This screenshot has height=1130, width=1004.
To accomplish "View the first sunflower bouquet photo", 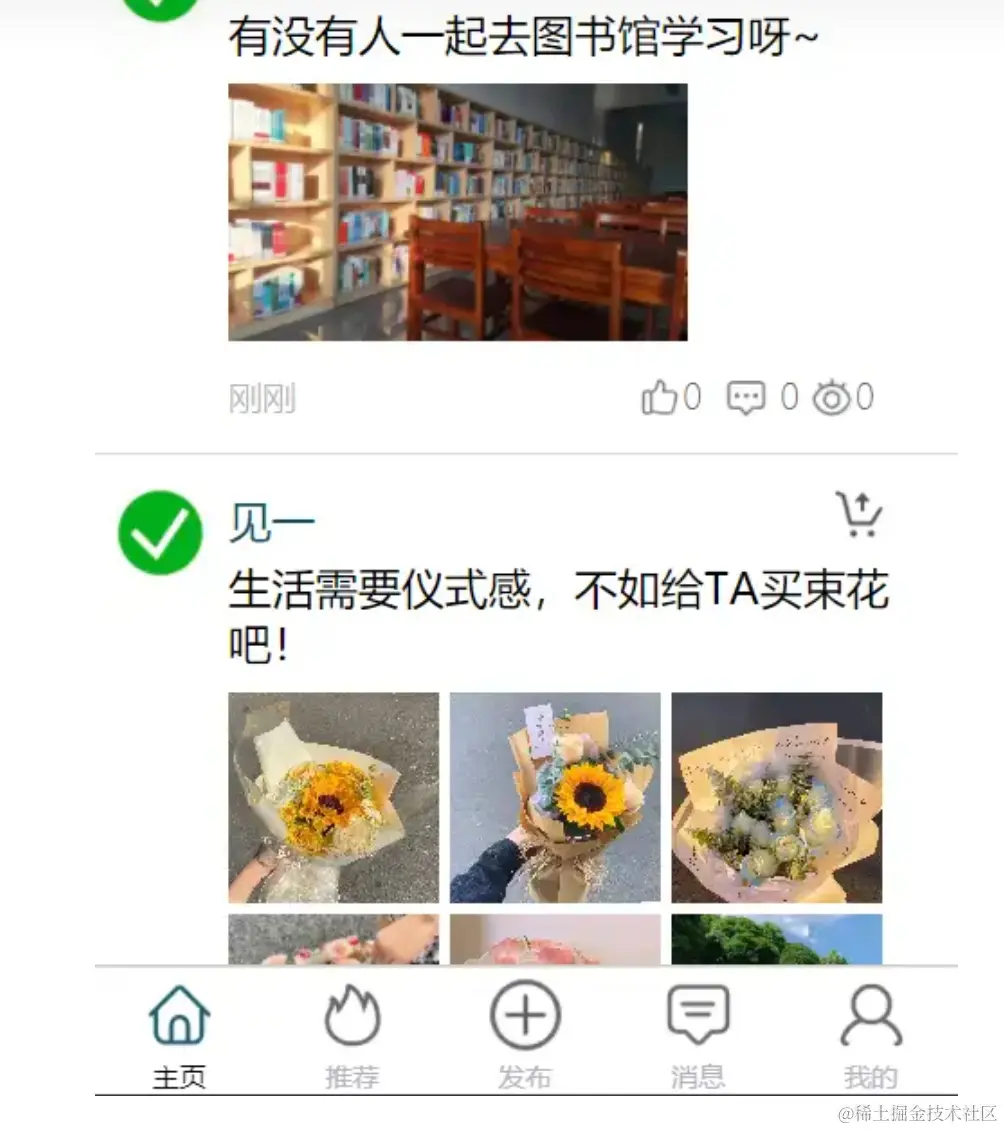I will click(333, 797).
